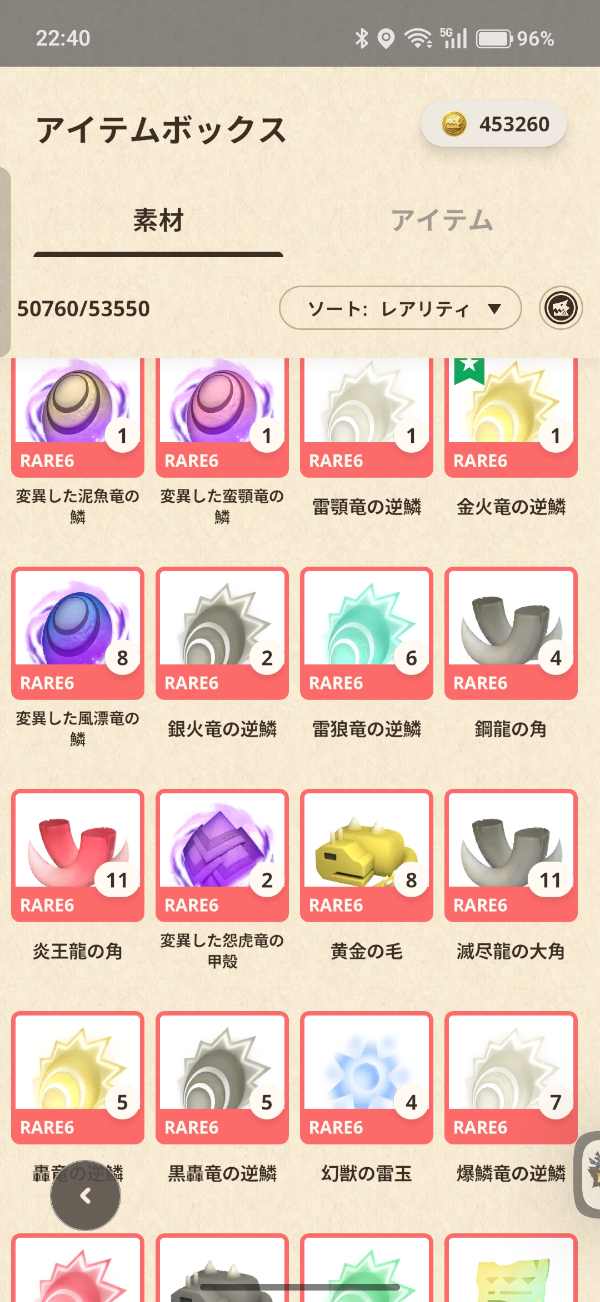
Task: Tap the monster filter icon beside sort
Action: click(x=561, y=308)
